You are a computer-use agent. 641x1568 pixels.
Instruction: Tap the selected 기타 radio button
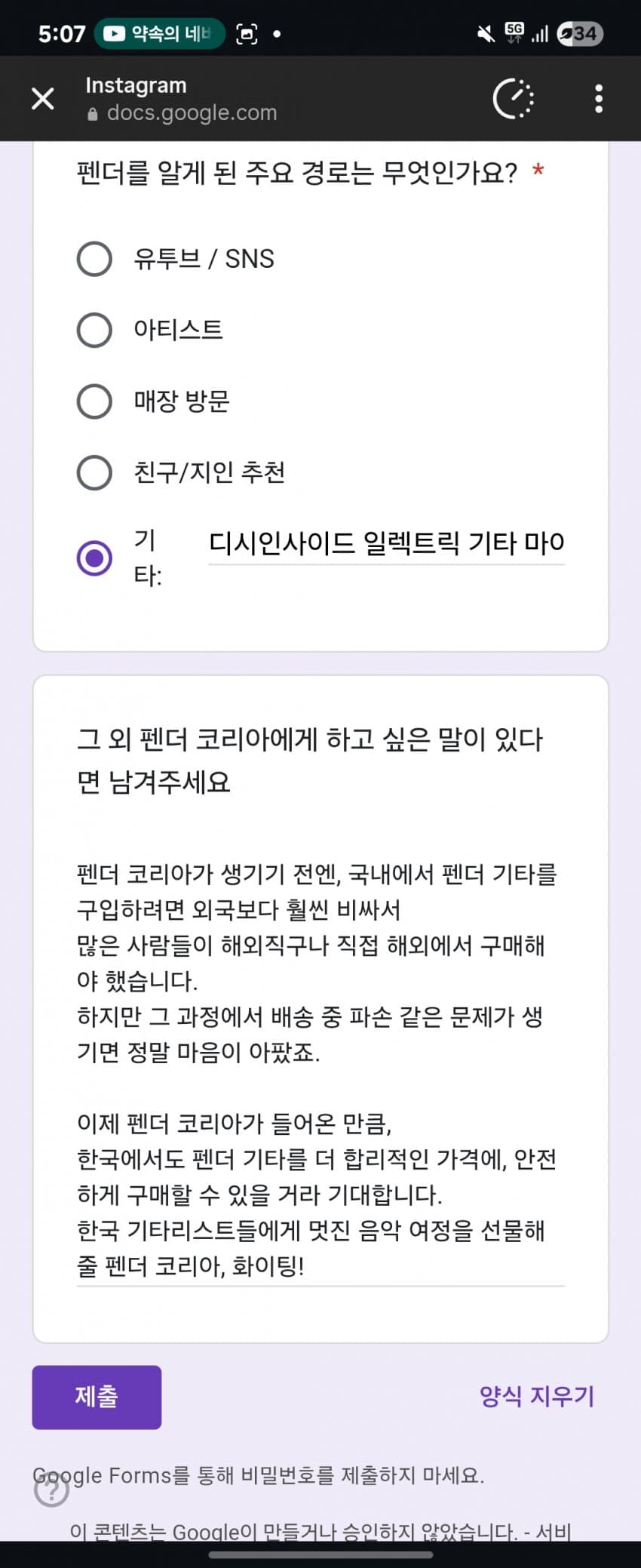click(x=94, y=558)
